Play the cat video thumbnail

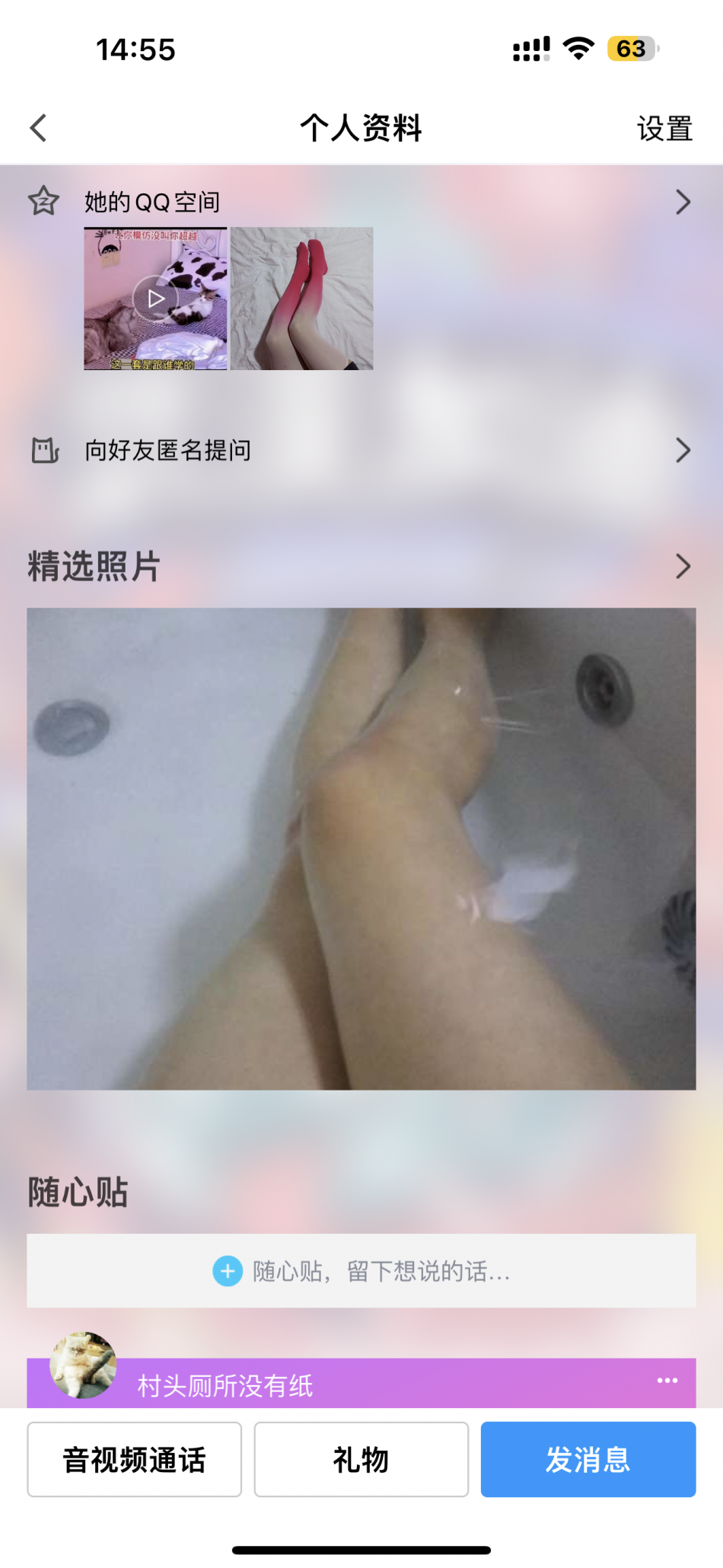tap(155, 299)
